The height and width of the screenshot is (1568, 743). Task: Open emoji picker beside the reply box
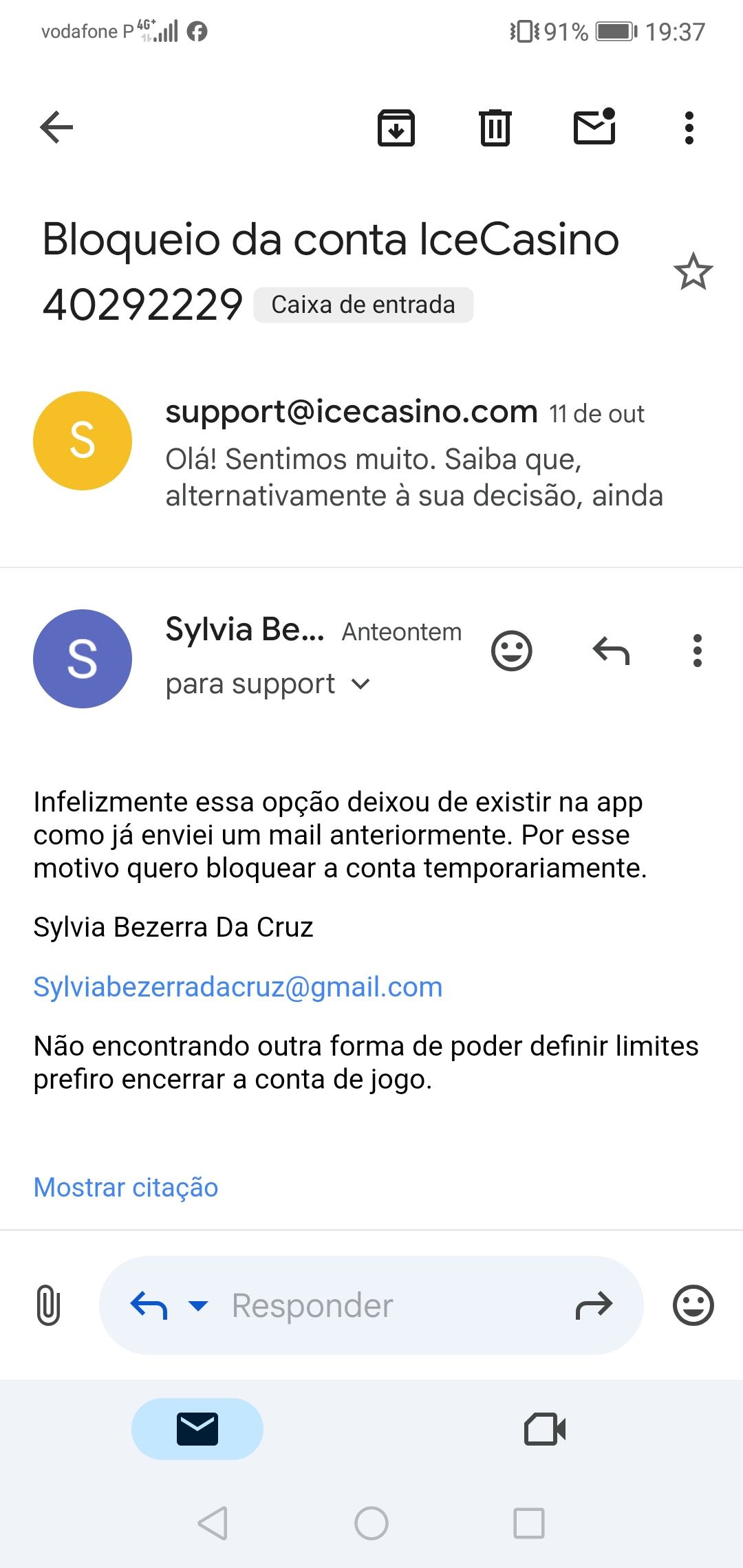click(x=693, y=1305)
